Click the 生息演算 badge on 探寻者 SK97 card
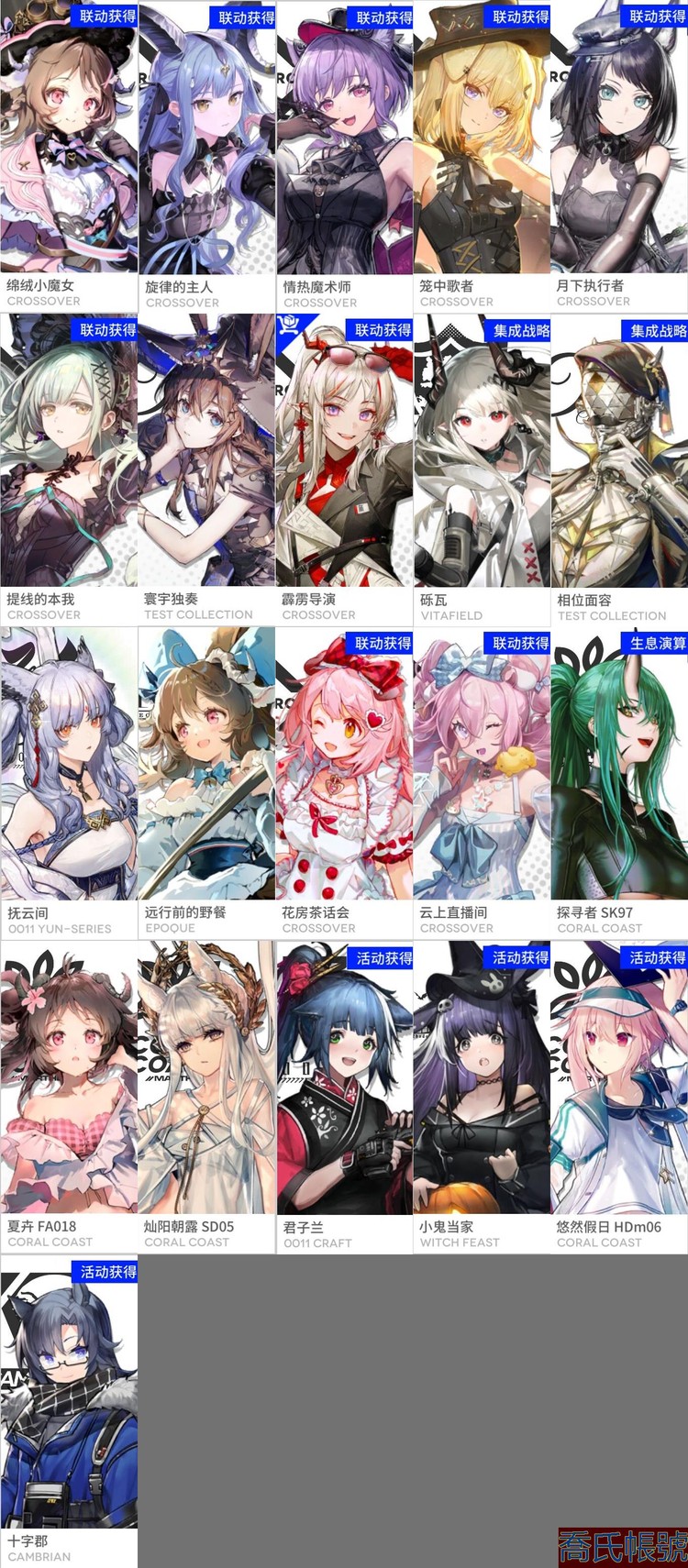 click(656, 644)
